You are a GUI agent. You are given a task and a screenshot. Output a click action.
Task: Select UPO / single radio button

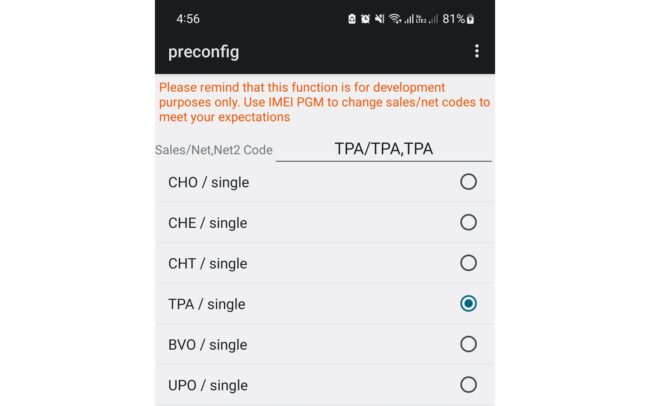(468, 384)
